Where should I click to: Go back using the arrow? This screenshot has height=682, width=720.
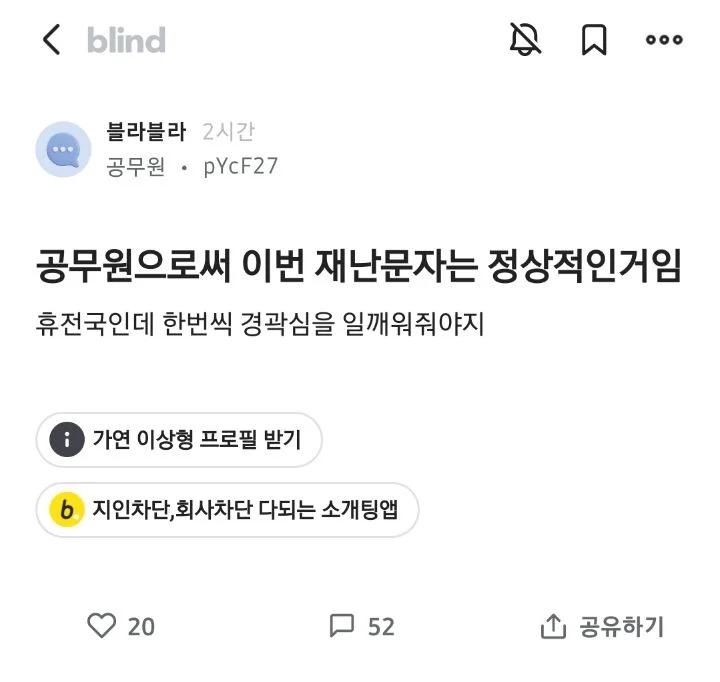pos(51,40)
